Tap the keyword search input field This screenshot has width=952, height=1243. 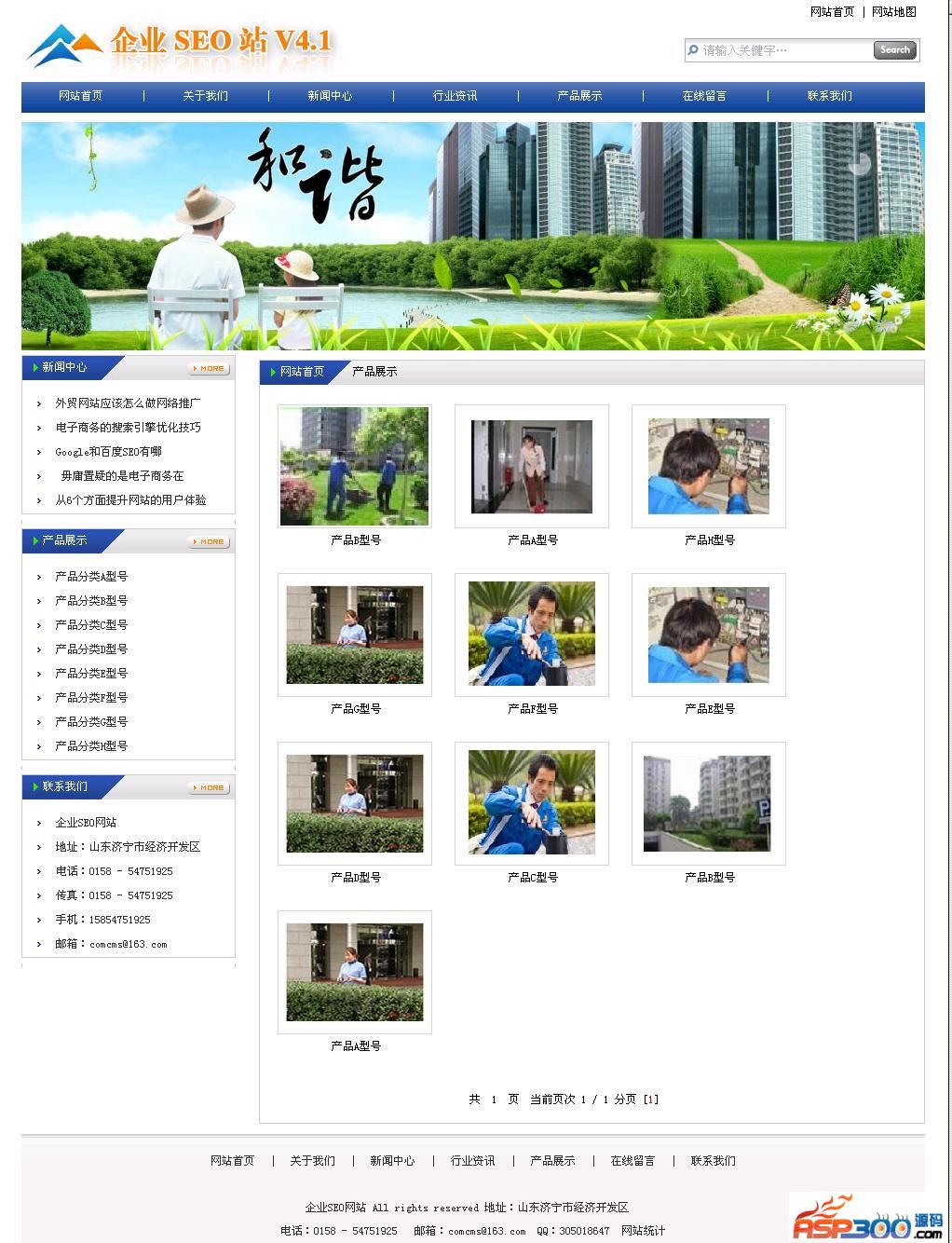click(x=778, y=50)
